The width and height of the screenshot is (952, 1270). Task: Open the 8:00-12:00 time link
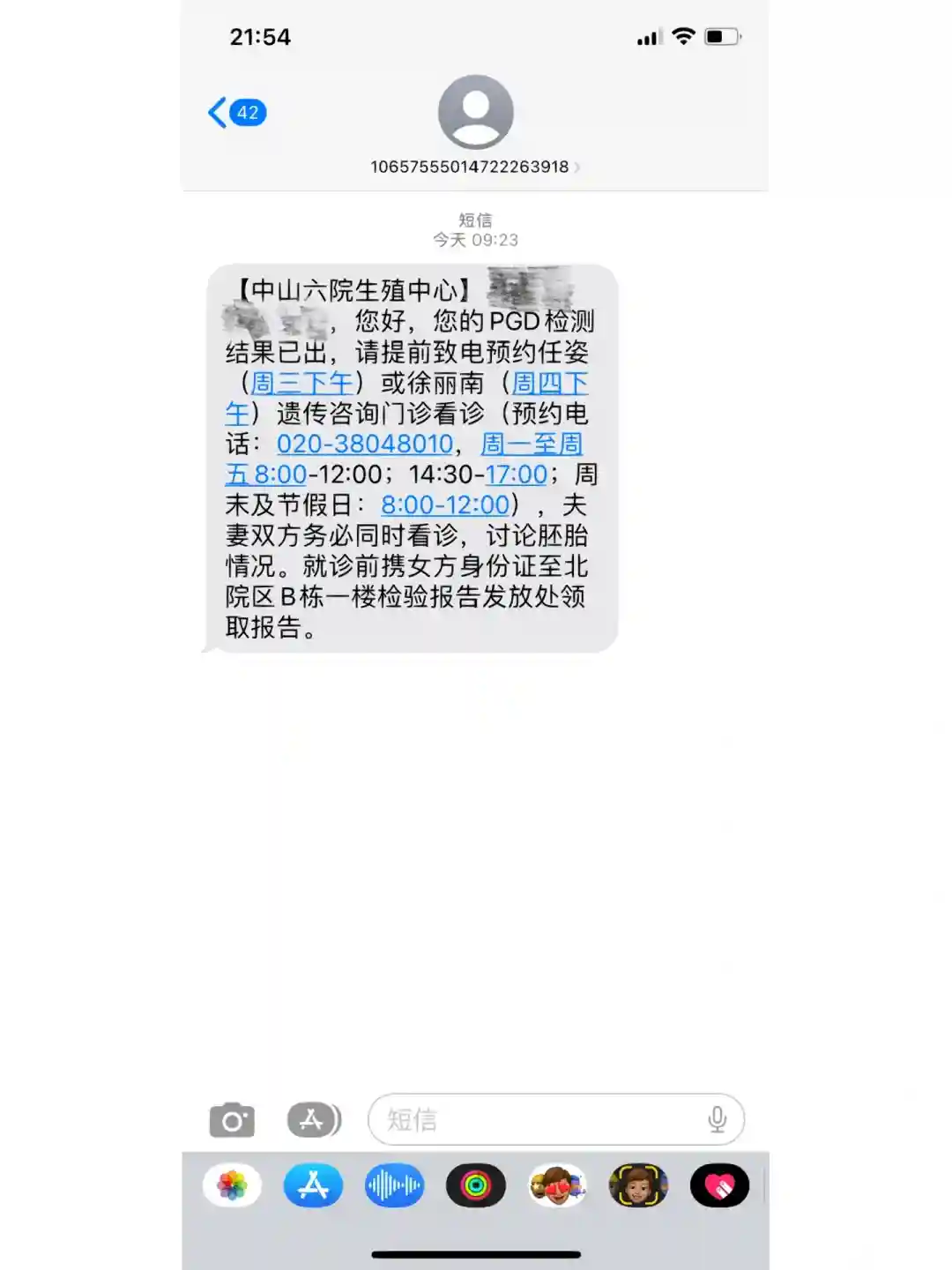[x=445, y=504]
